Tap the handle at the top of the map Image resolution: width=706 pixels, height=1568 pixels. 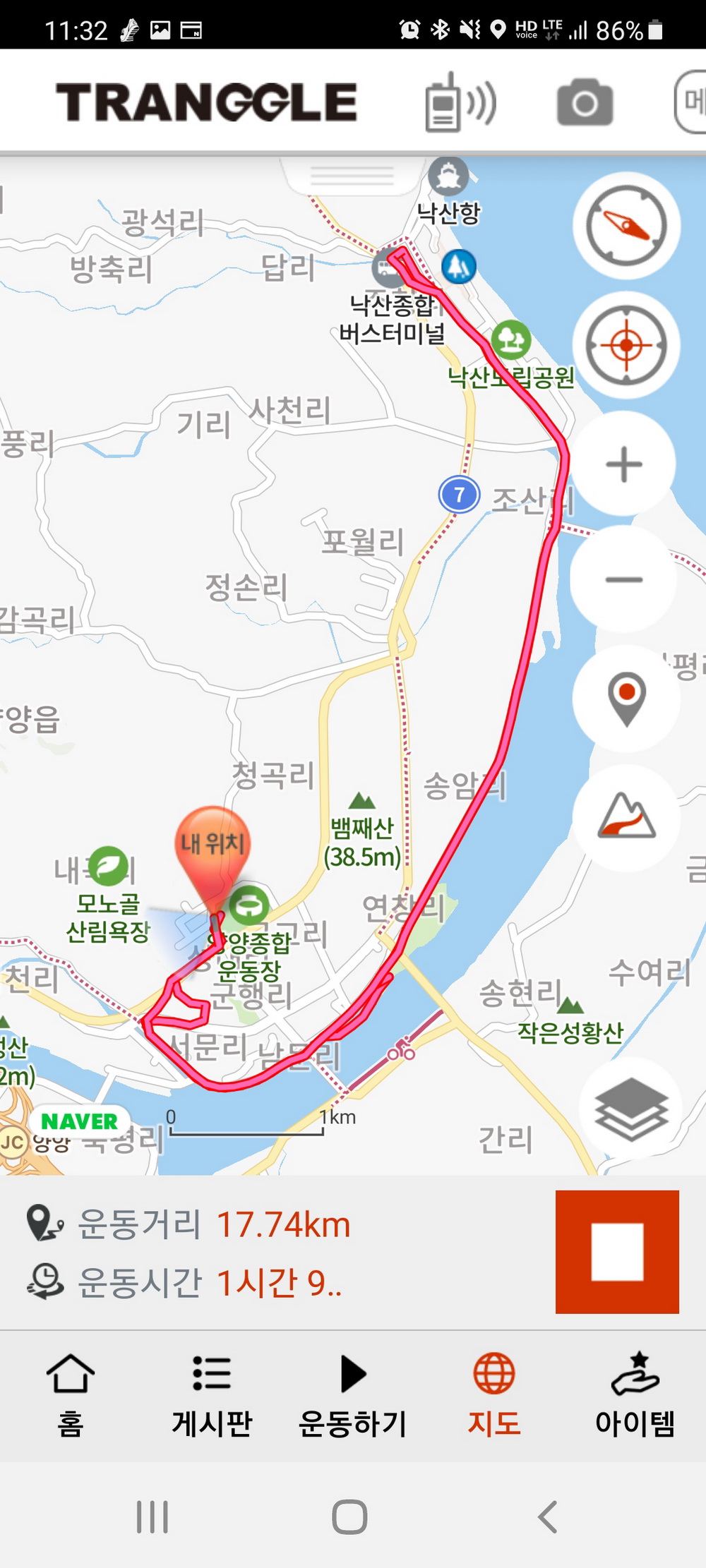pos(352,175)
